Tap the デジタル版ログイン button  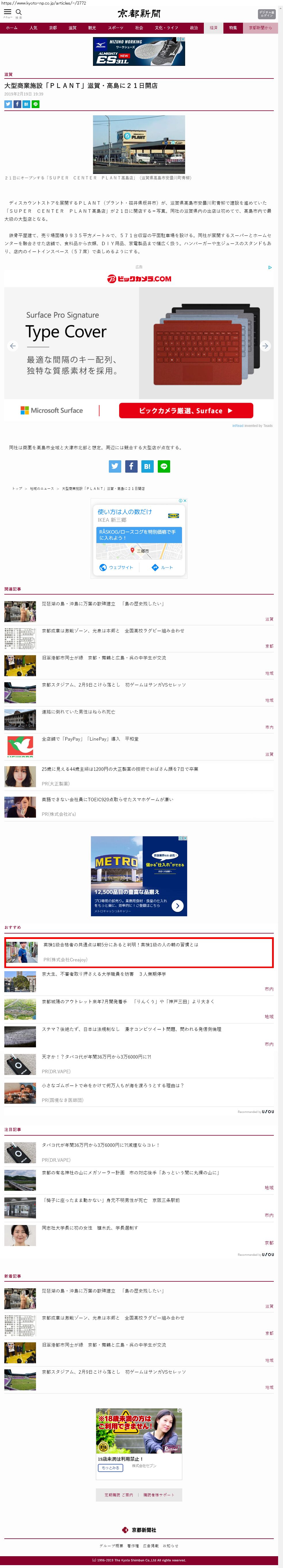click(267, 14)
